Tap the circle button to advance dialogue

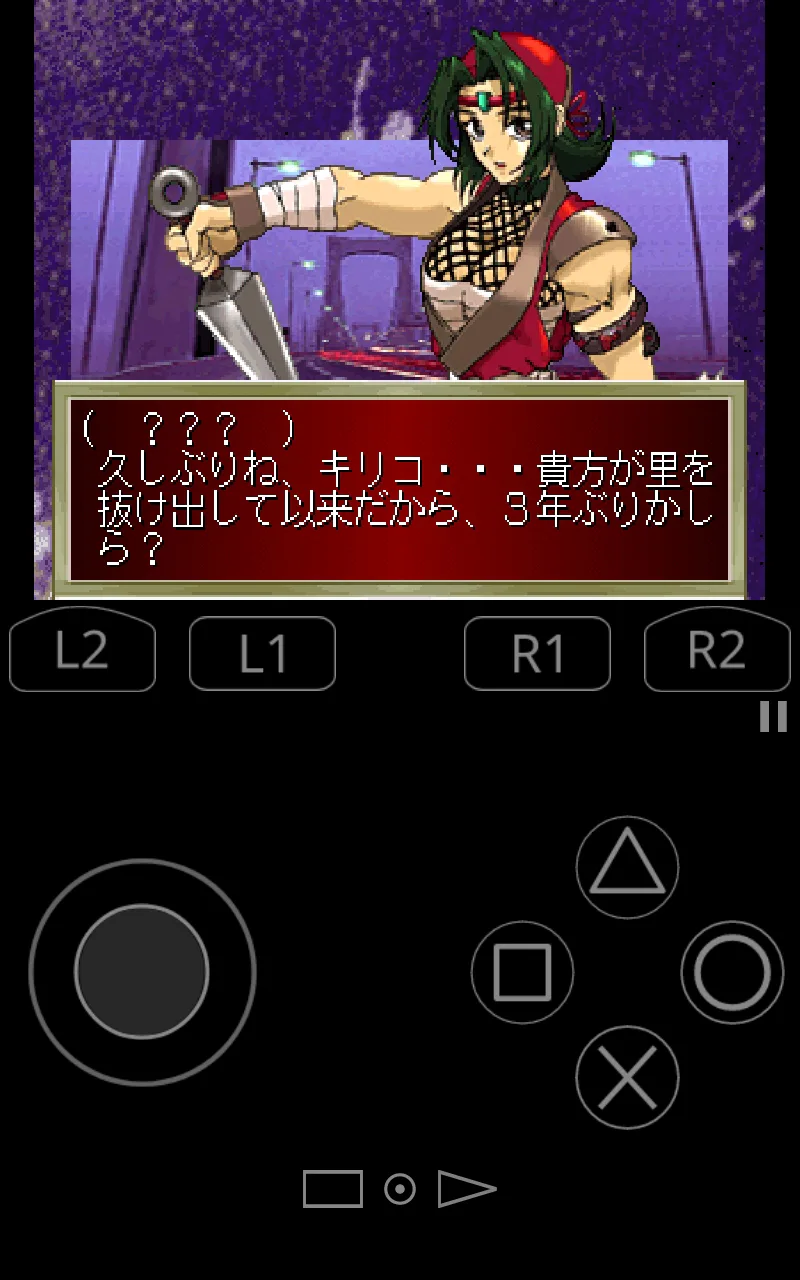(x=732, y=972)
